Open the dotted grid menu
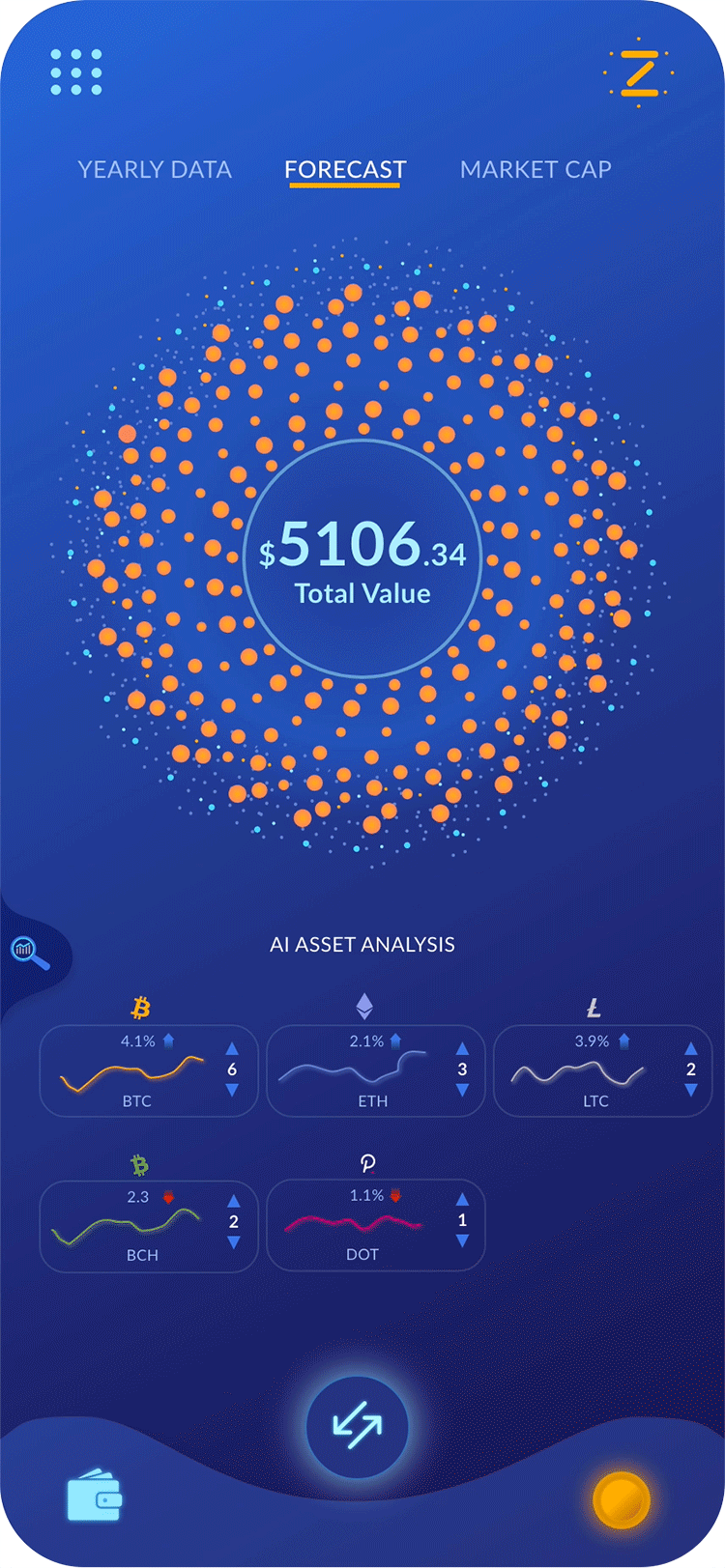This screenshot has width=725, height=1568. [76, 72]
